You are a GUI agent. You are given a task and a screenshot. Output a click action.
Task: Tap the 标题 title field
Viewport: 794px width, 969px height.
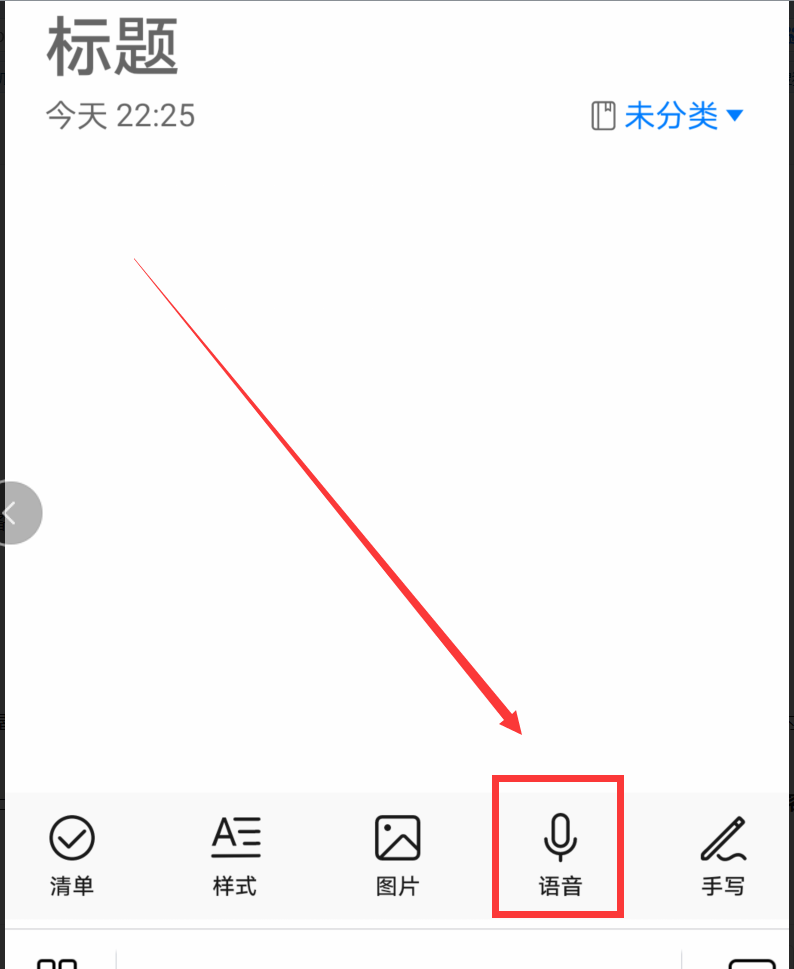[113, 48]
